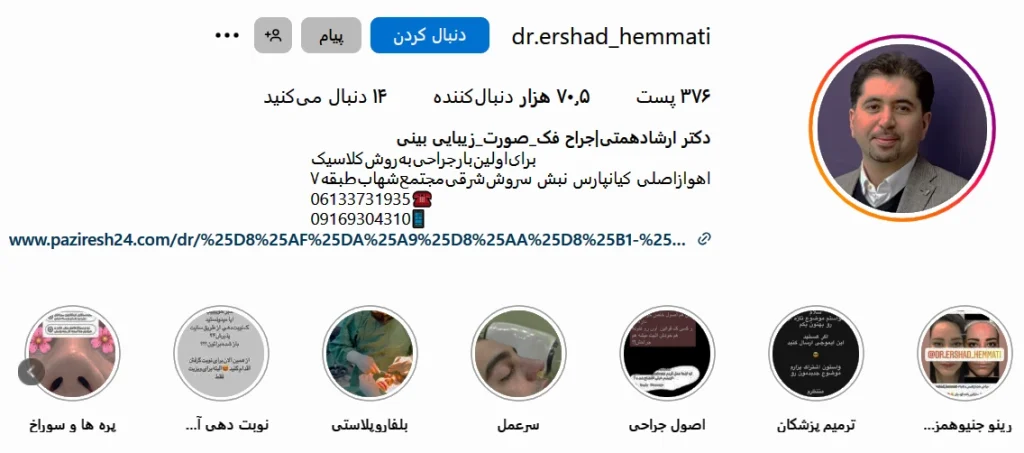Open the three-dot options menu
The image size is (1024, 453).
(x=227, y=36)
